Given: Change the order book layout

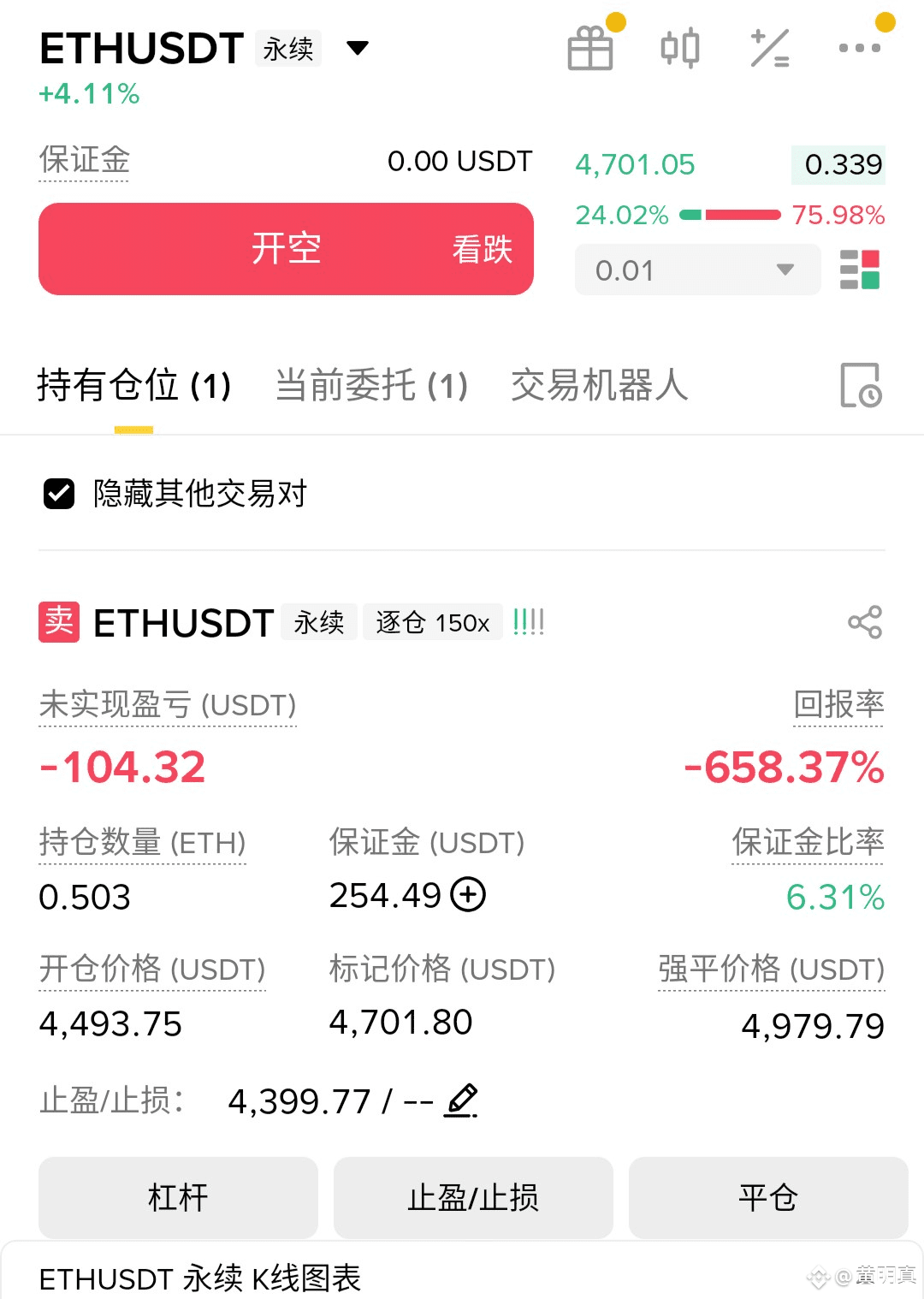Looking at the screenshot, I should click(x=859, y=270).
